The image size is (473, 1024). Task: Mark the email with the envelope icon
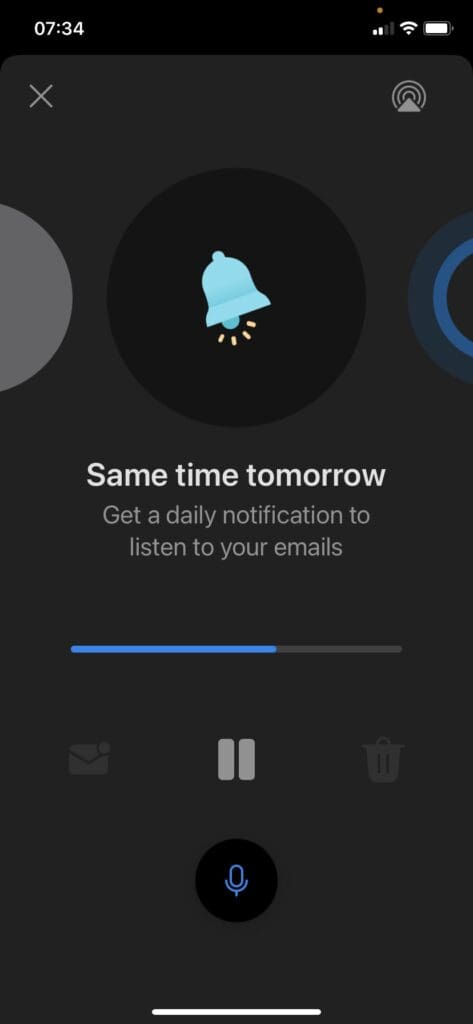90,759
